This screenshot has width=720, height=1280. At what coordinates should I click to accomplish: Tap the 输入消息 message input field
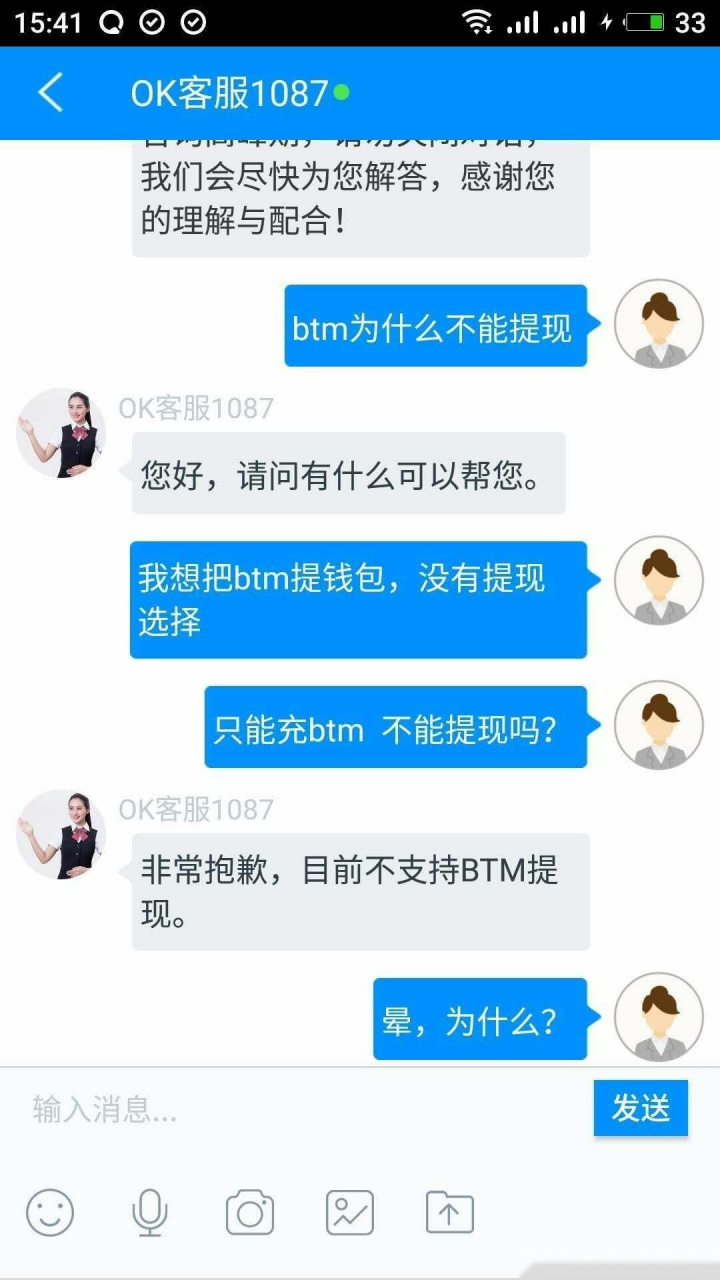pos(250,1108)
